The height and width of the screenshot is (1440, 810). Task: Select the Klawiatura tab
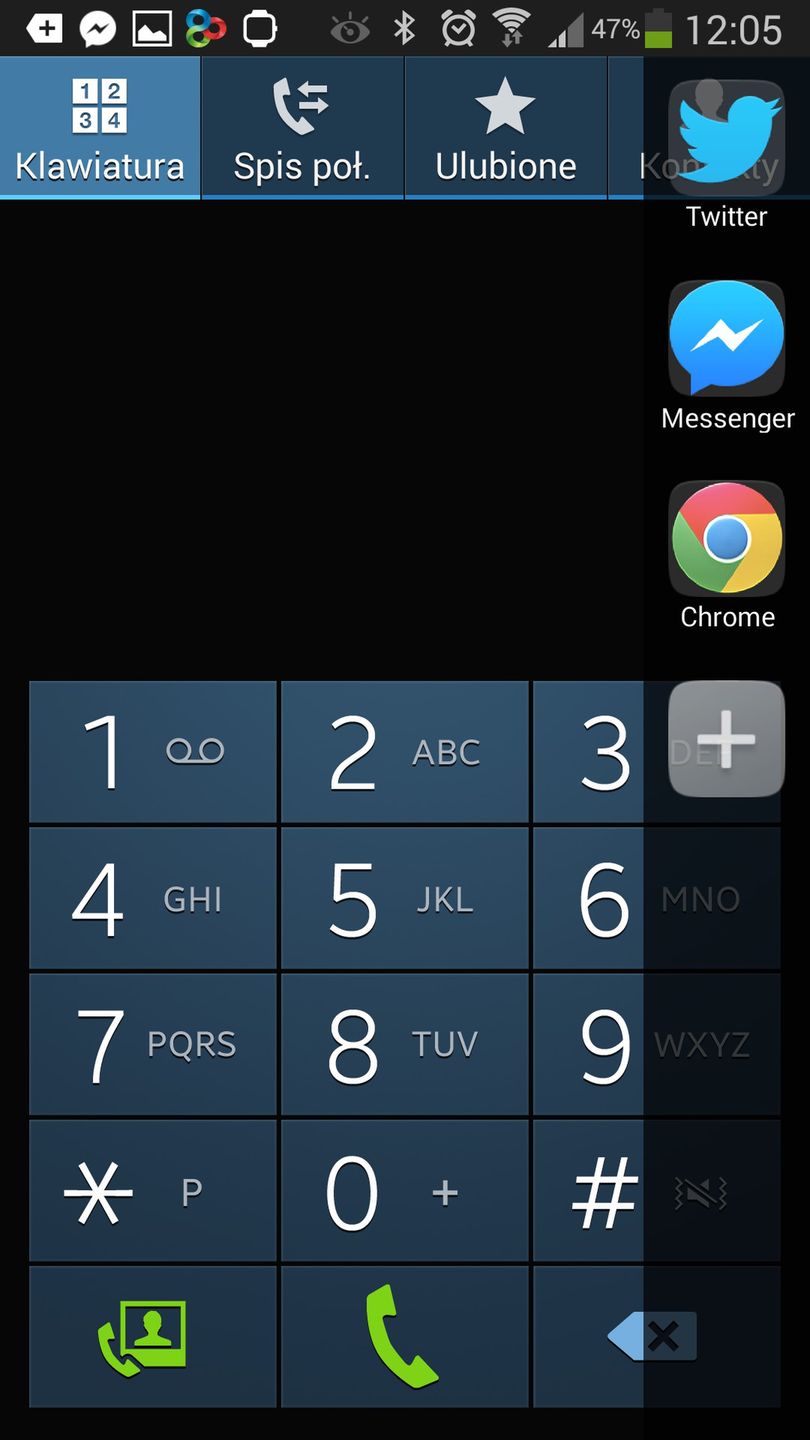[x=100, y=127]
